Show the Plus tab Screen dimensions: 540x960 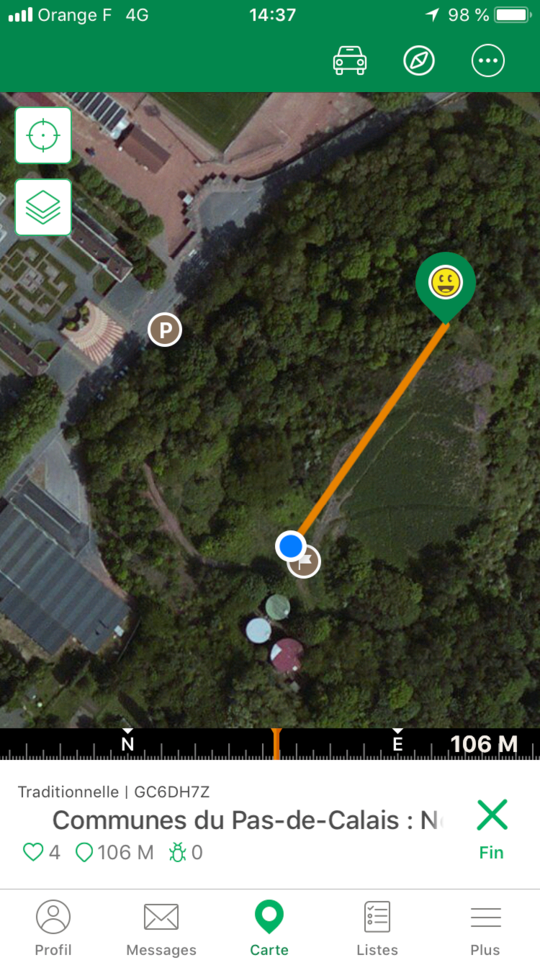486,928
